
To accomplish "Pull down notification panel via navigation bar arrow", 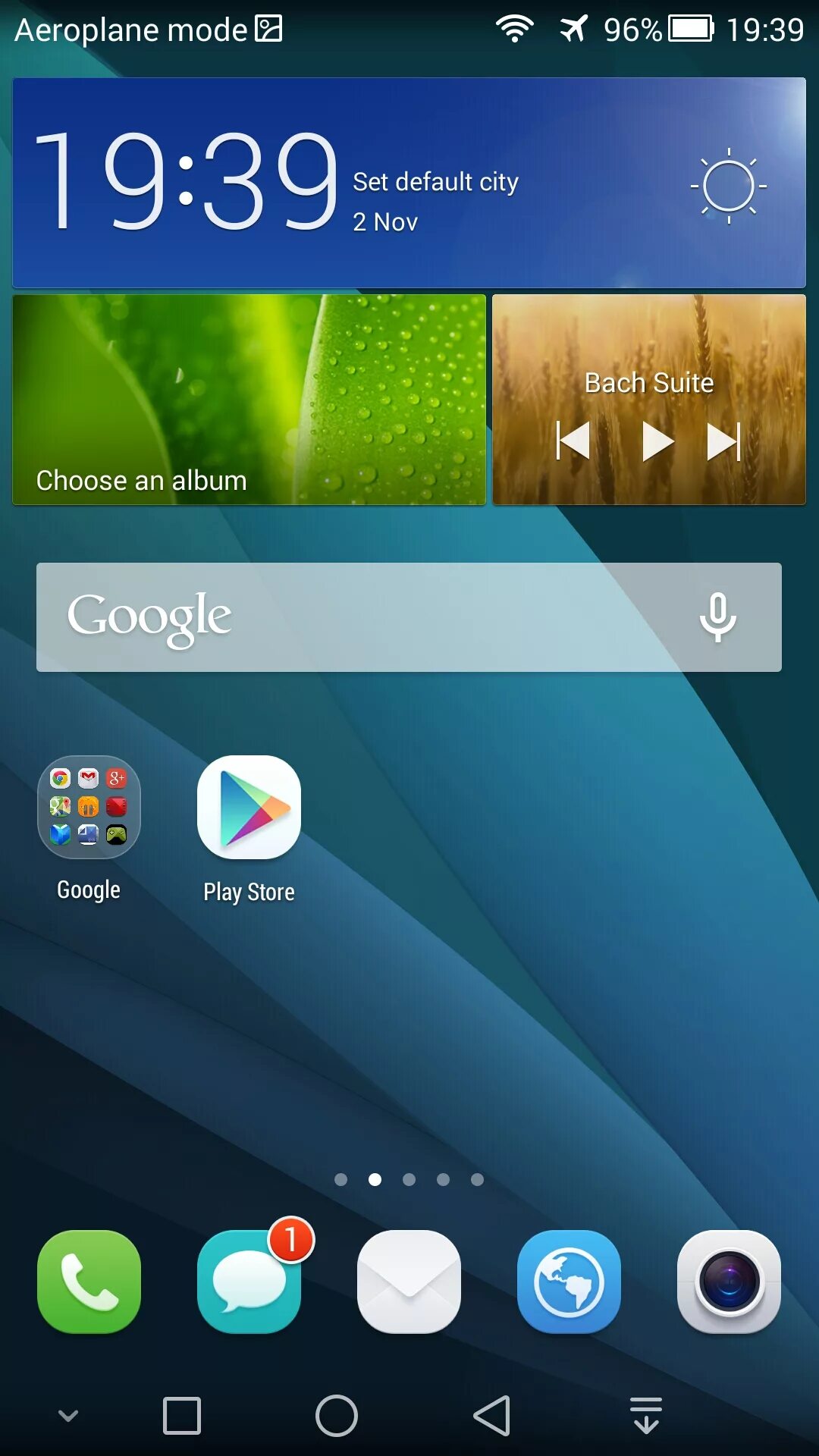I will pyautogui.click(x=646, y=1416).
